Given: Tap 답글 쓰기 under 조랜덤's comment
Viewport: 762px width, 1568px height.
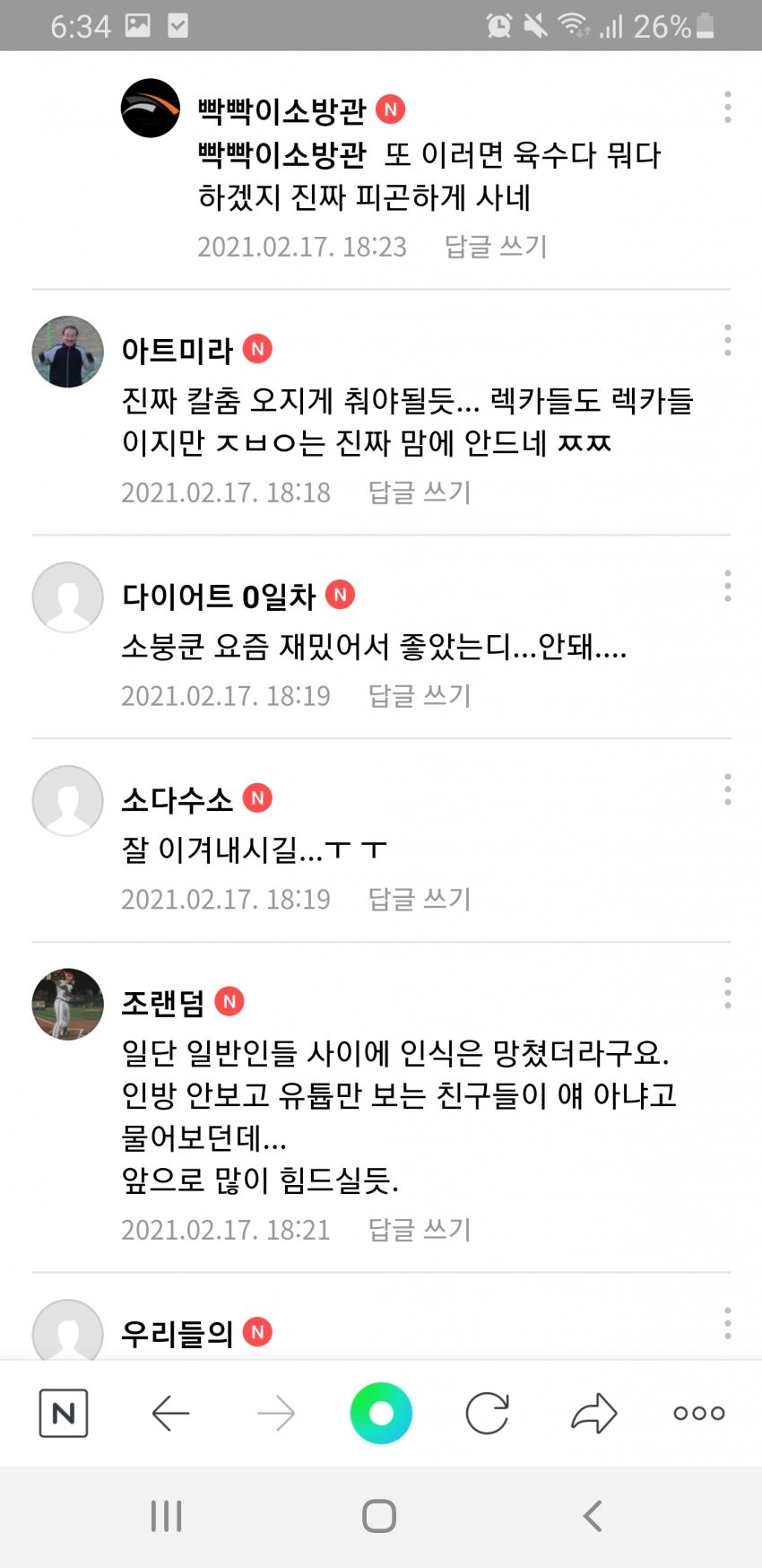Looking at the screenshot, I should [419, 1229].
